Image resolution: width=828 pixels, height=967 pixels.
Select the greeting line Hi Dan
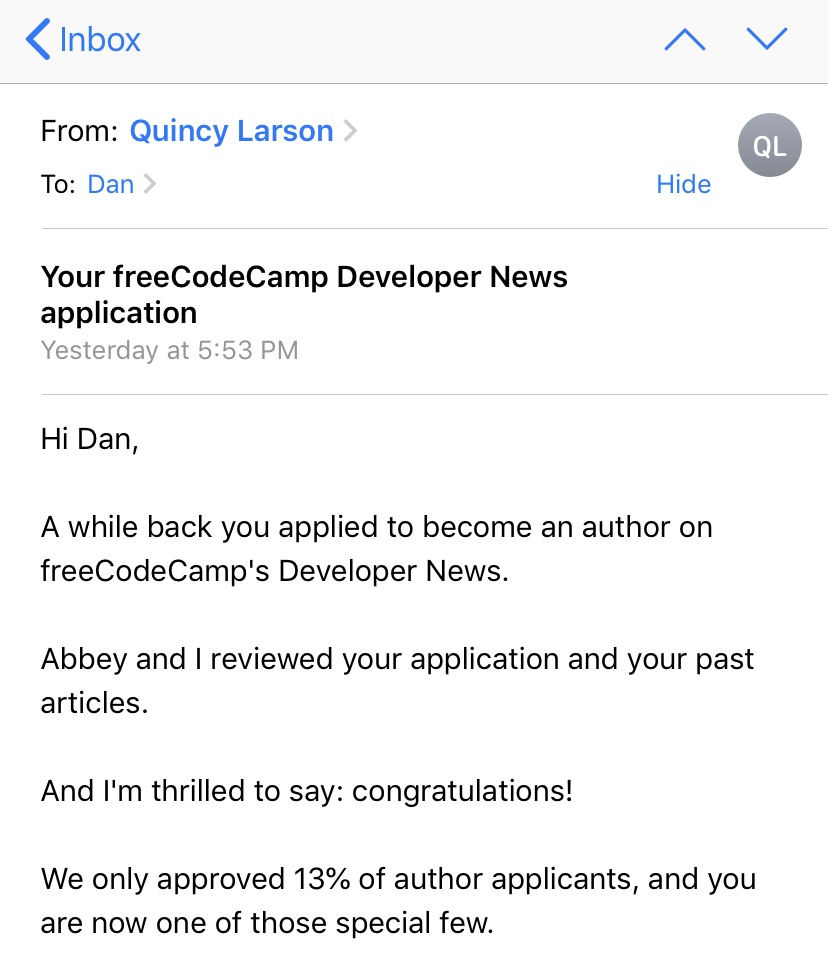click(88, 438)
